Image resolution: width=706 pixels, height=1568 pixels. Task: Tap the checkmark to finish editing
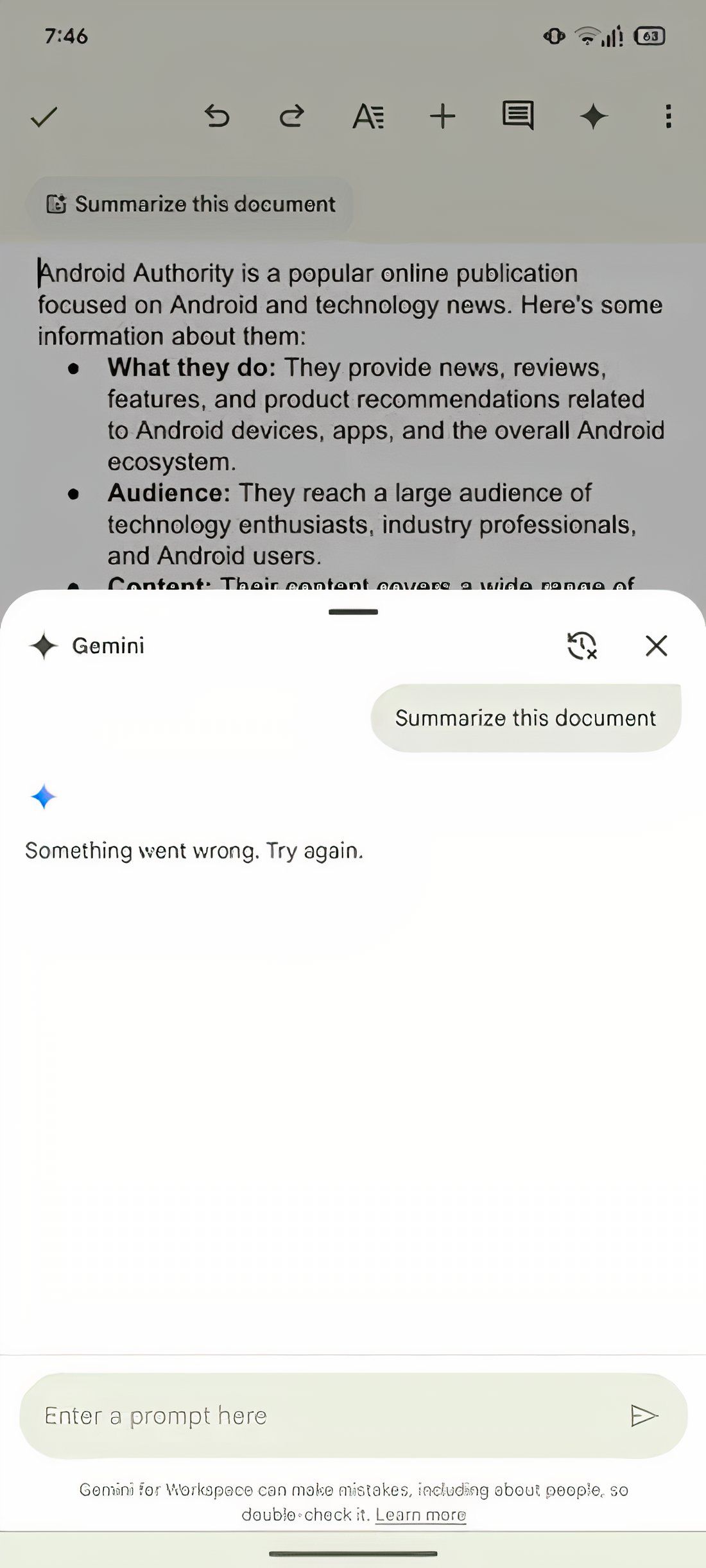click(44, 117)
